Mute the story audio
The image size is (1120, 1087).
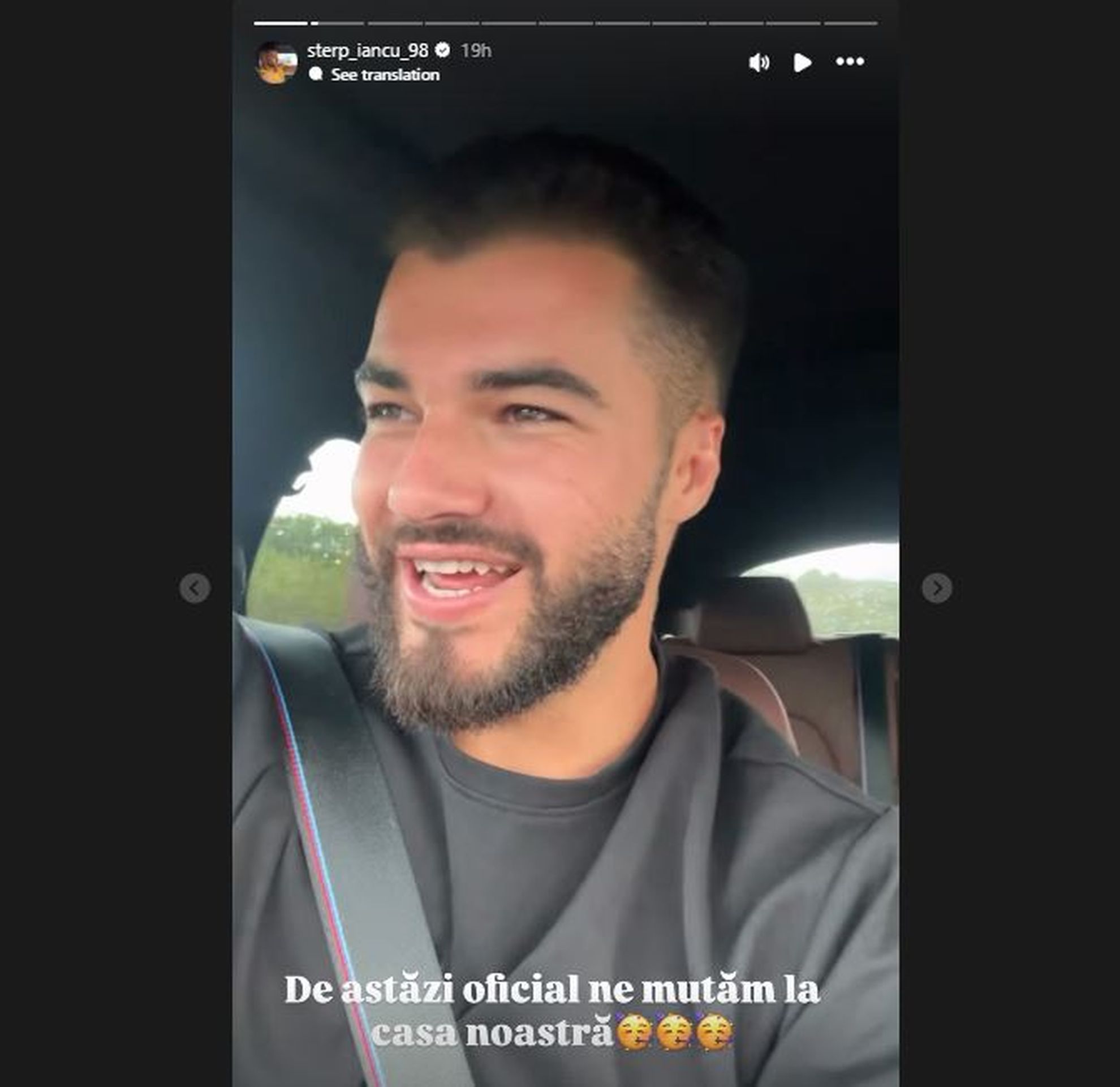(759, 62)
